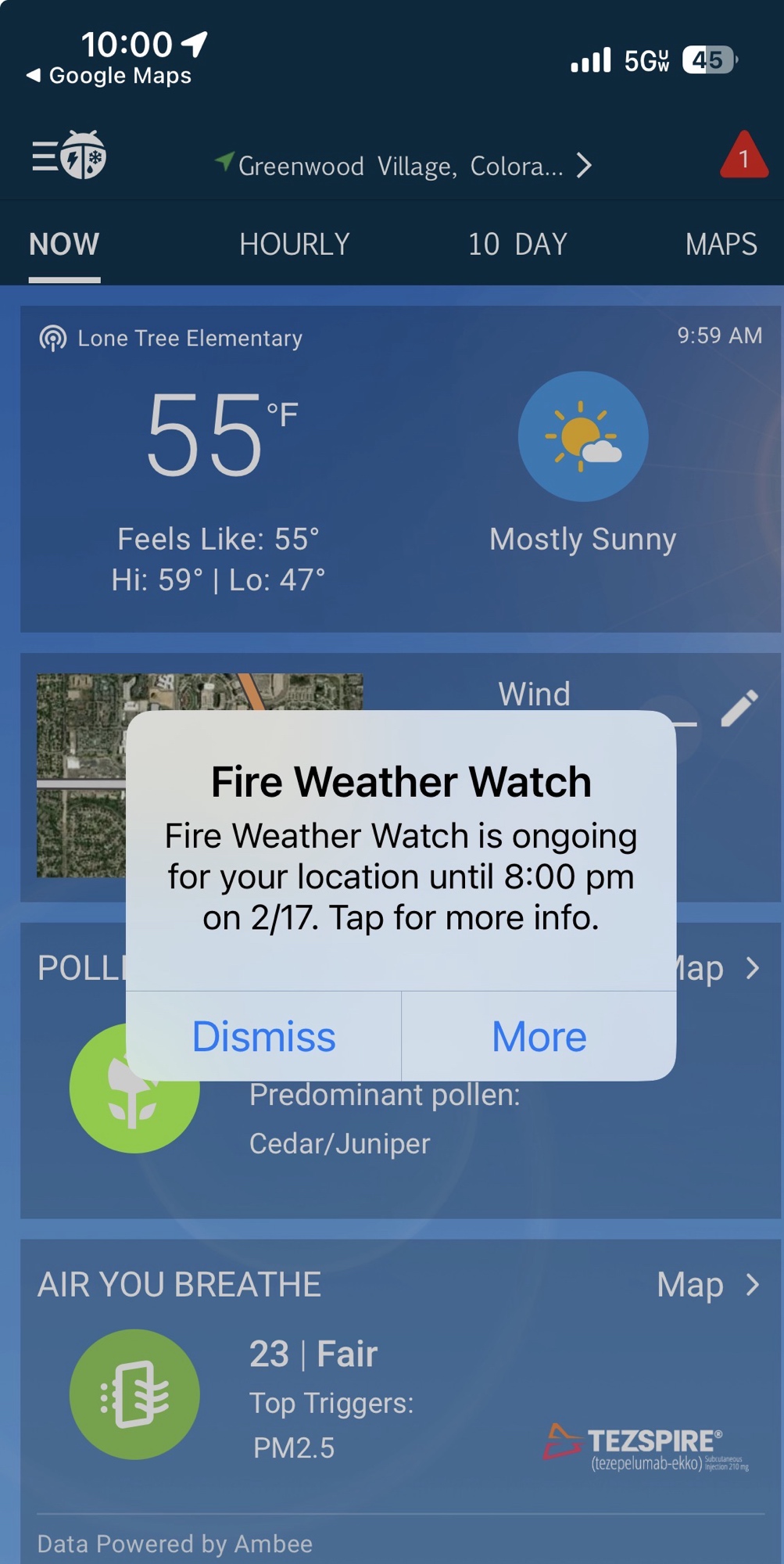Change the Greenwood Village location

(x=403, y=166)
